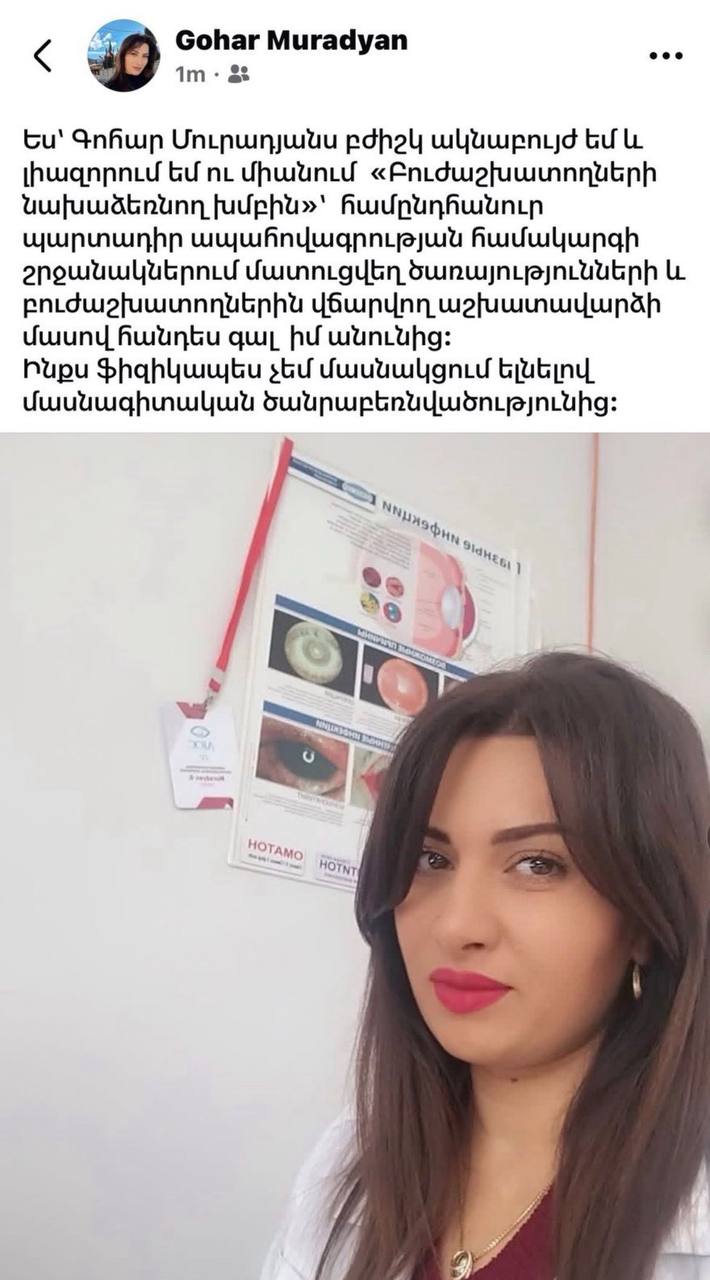Open the post photo in full view
Image resolution: width=710 pixels, height=1280 pixels.
(x=355, y=855)
